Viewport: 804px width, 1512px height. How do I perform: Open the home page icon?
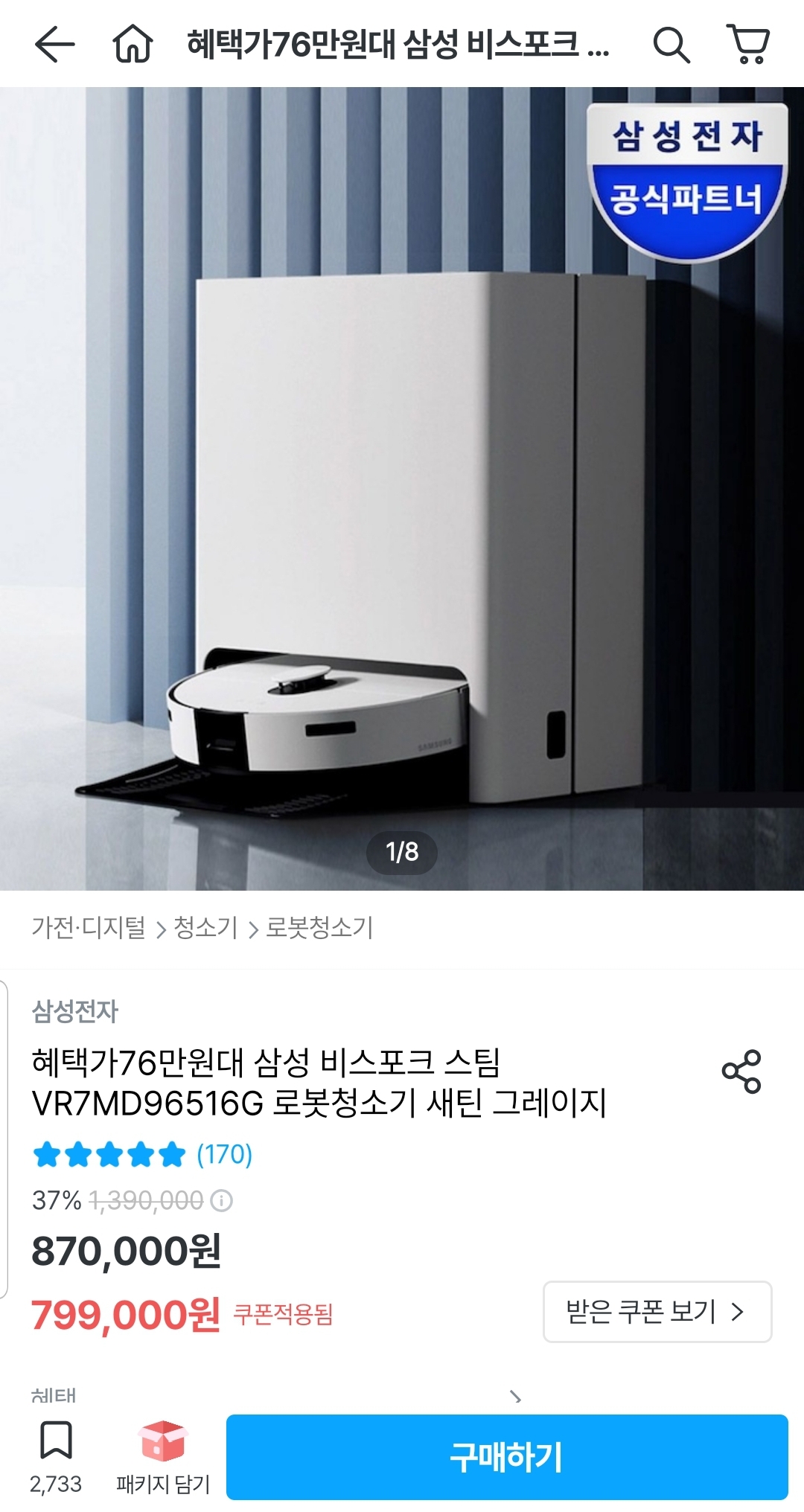(133, 45)
